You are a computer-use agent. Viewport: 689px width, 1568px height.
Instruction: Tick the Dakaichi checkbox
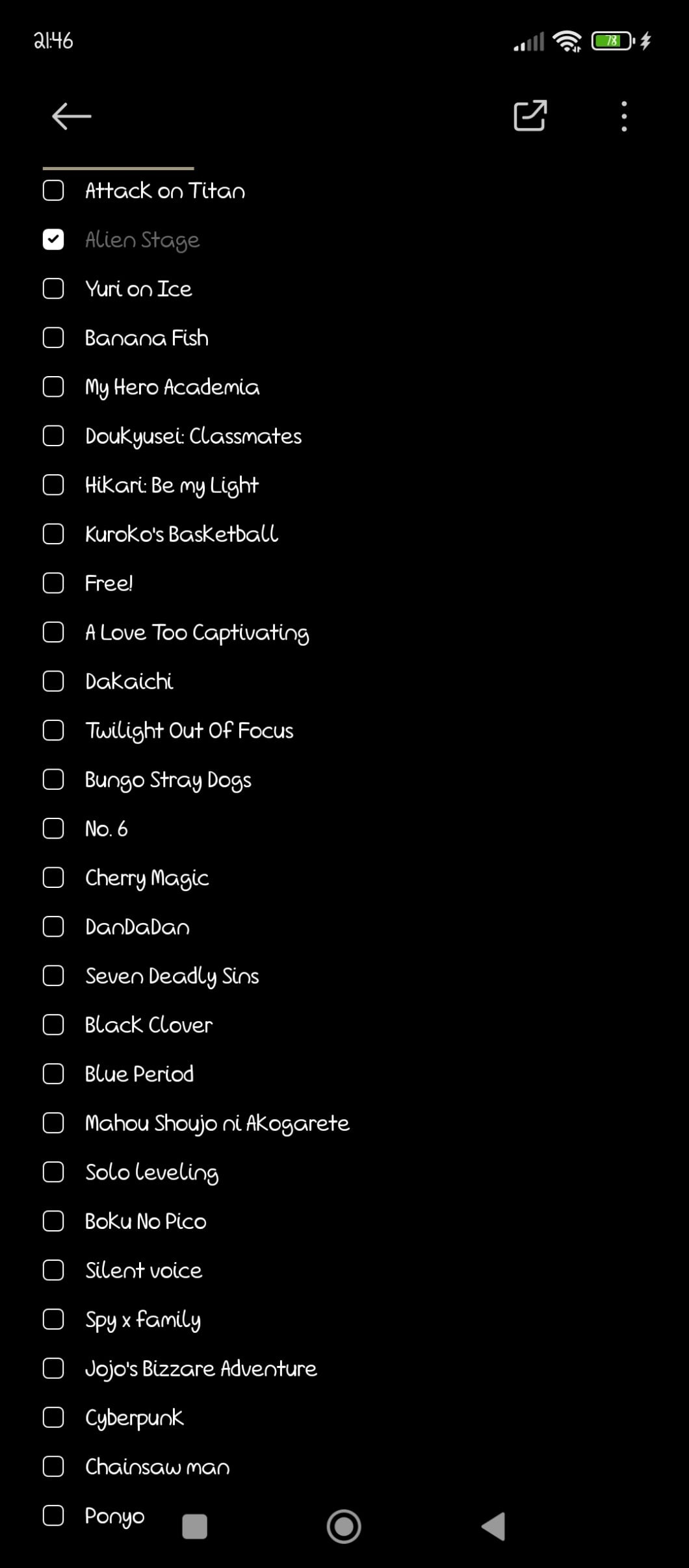point(53,681)
